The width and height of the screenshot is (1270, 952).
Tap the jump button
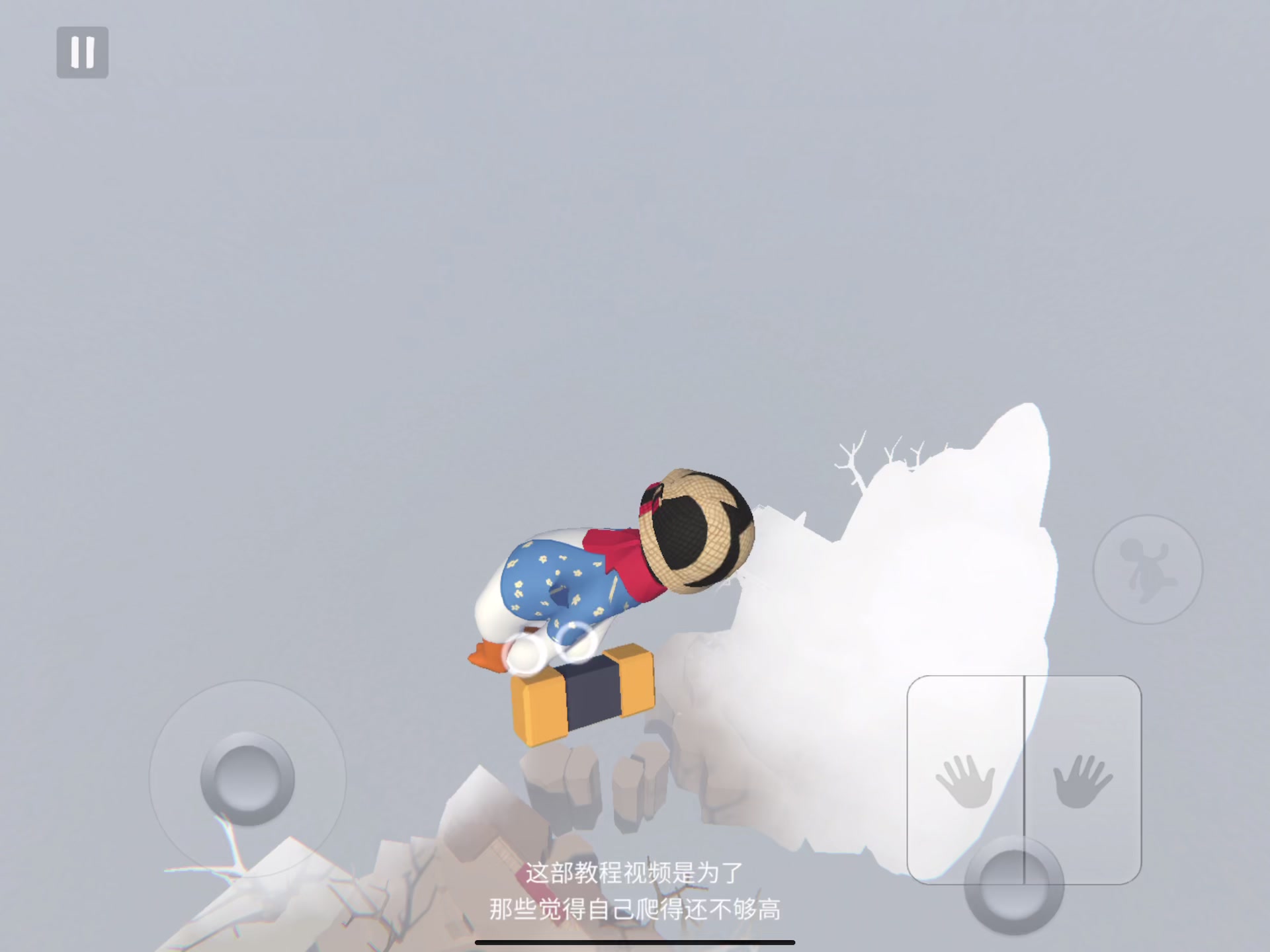click(1148, 569)
